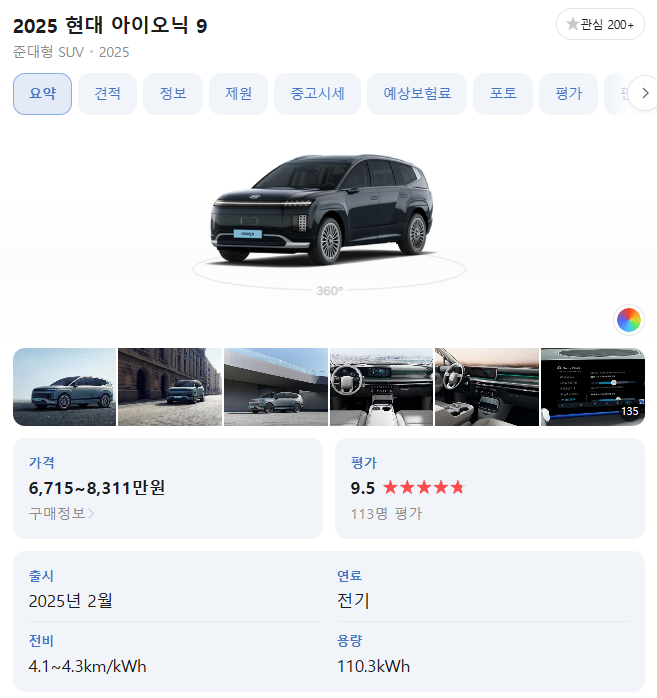Screen dimensions: 657x698
Task: Open the 중고시세 tab
Action: point(317,94)
